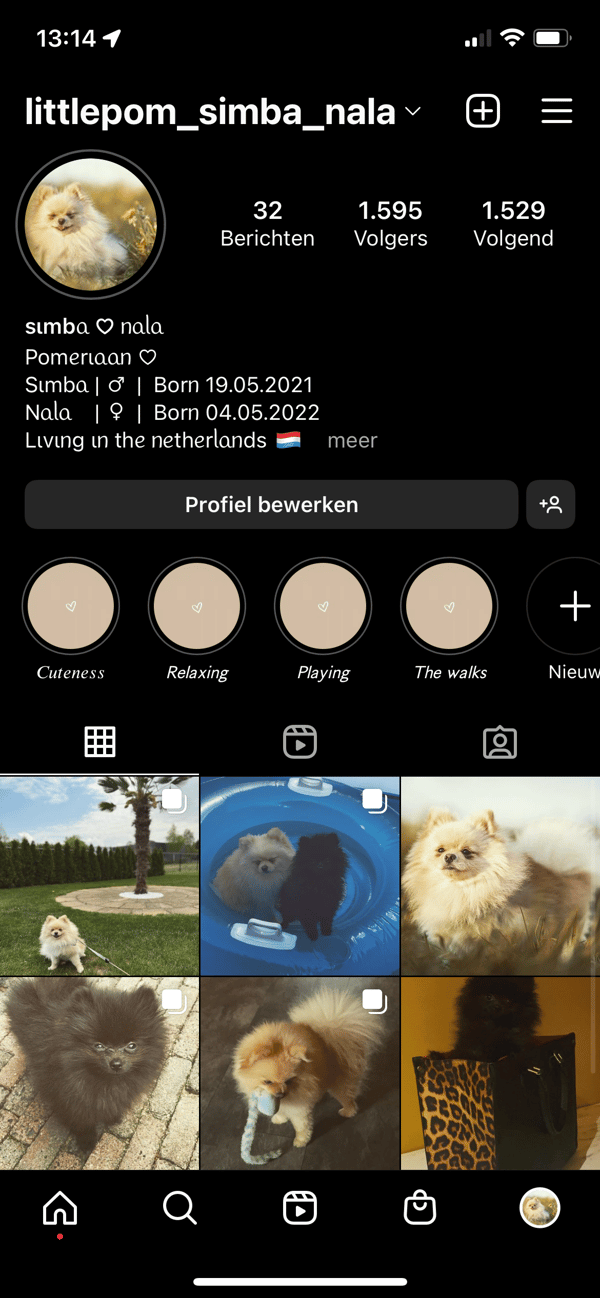This screenshot has height=1298, width=600.
Task: Open the Search tab
Action: [x=180, y=1209]
